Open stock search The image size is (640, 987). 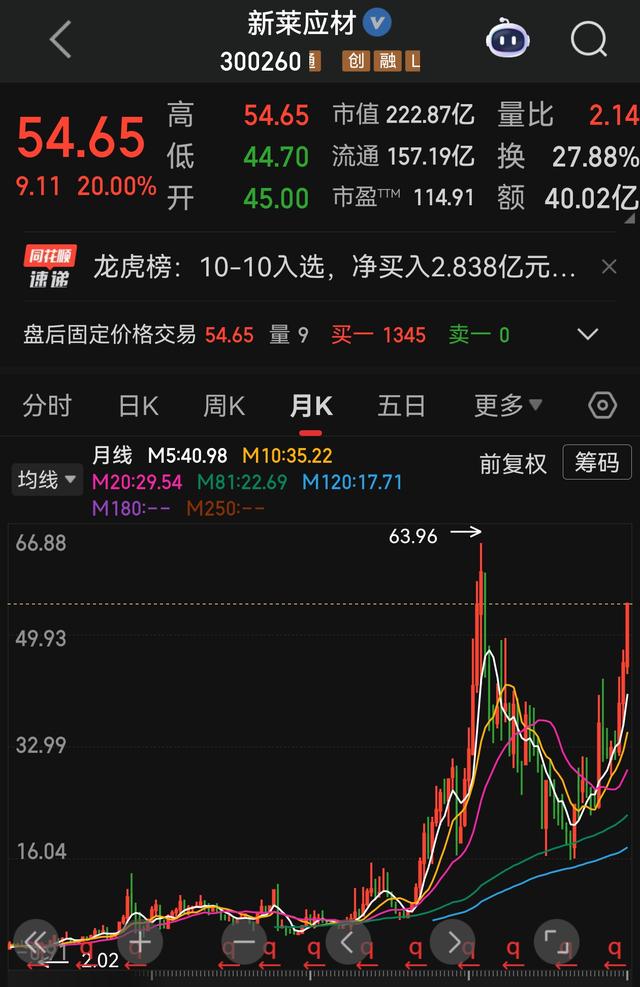(x=589, y=40)
